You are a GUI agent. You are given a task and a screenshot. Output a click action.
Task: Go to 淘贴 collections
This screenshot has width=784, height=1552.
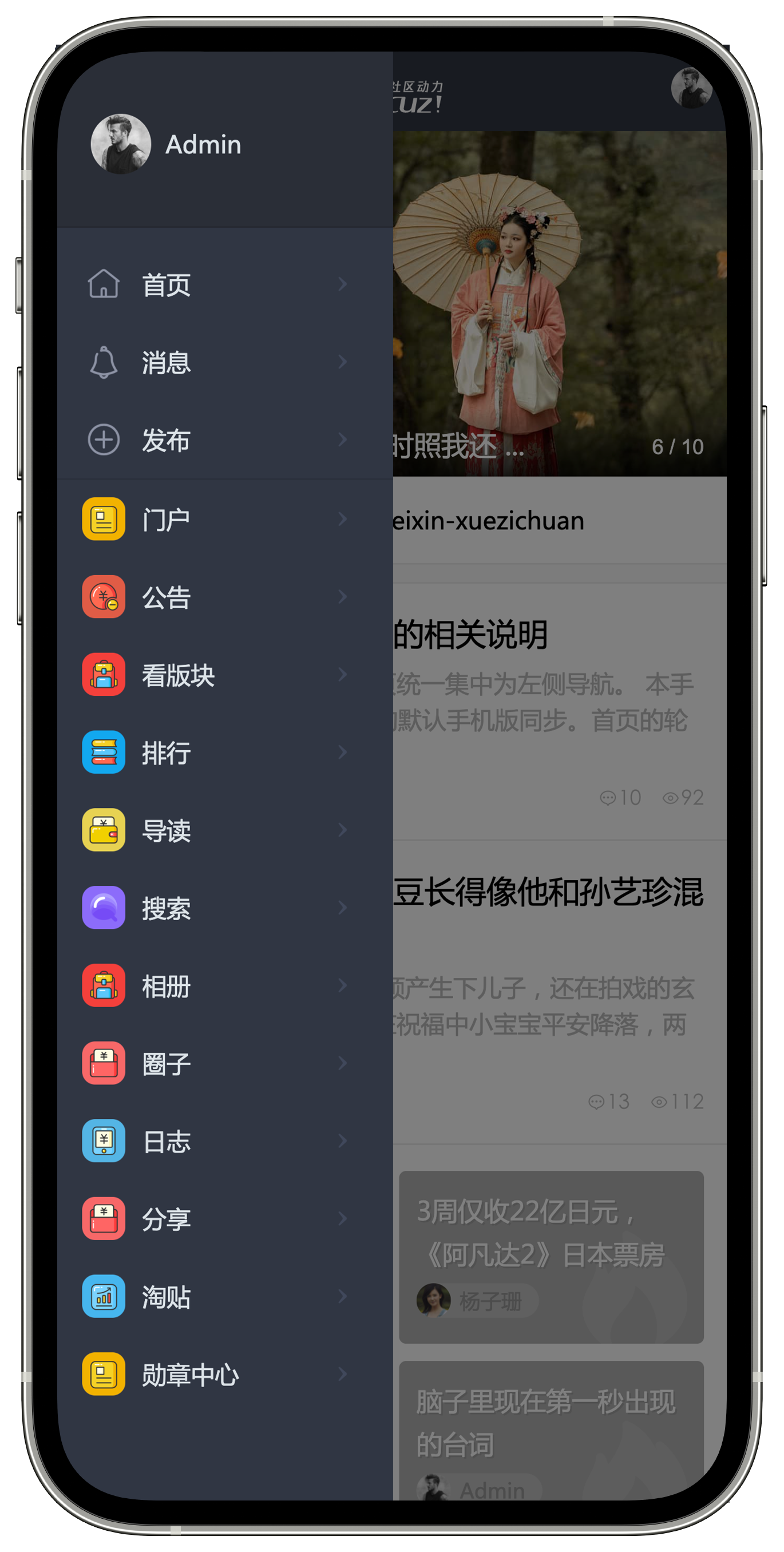pos(217,1296)
